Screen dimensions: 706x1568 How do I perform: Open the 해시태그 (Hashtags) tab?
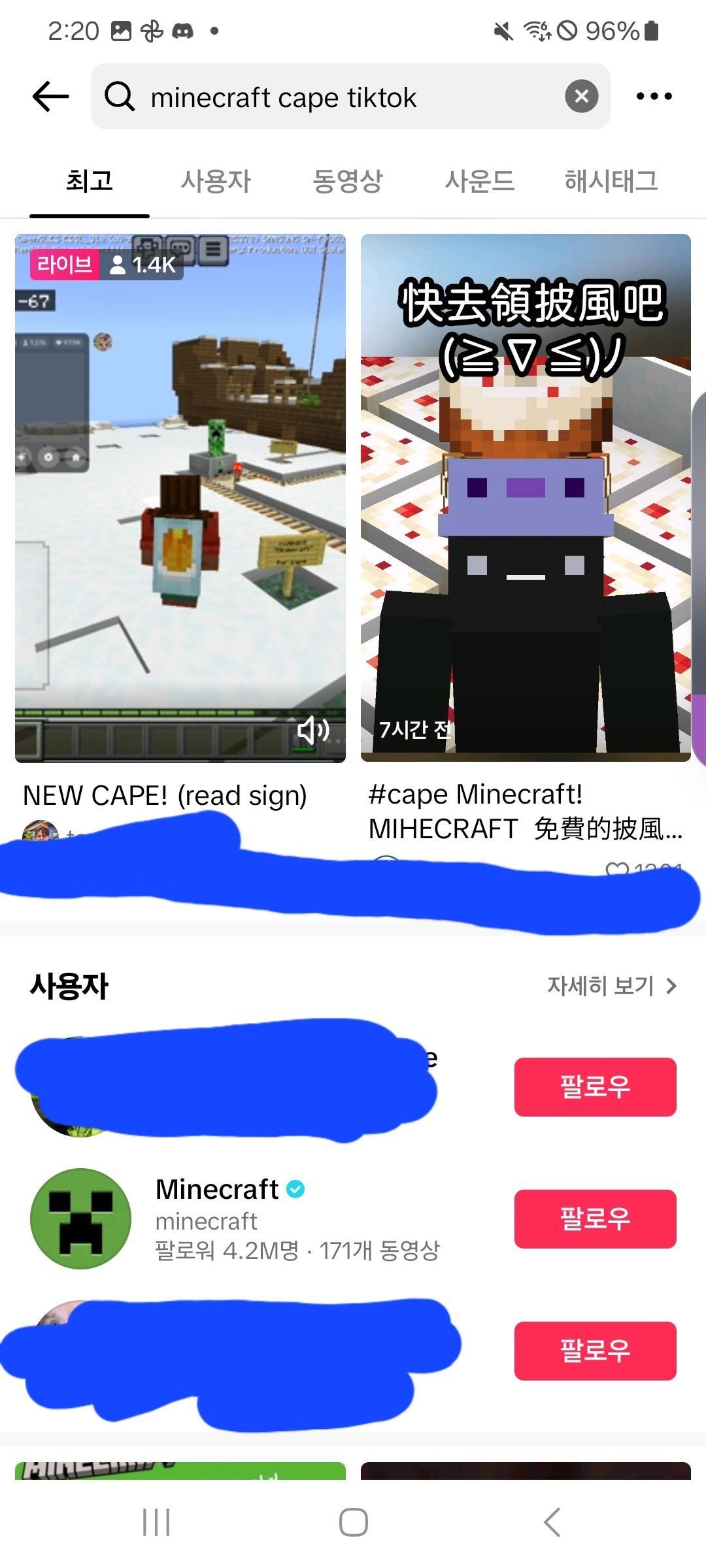[x=613, y=182]
